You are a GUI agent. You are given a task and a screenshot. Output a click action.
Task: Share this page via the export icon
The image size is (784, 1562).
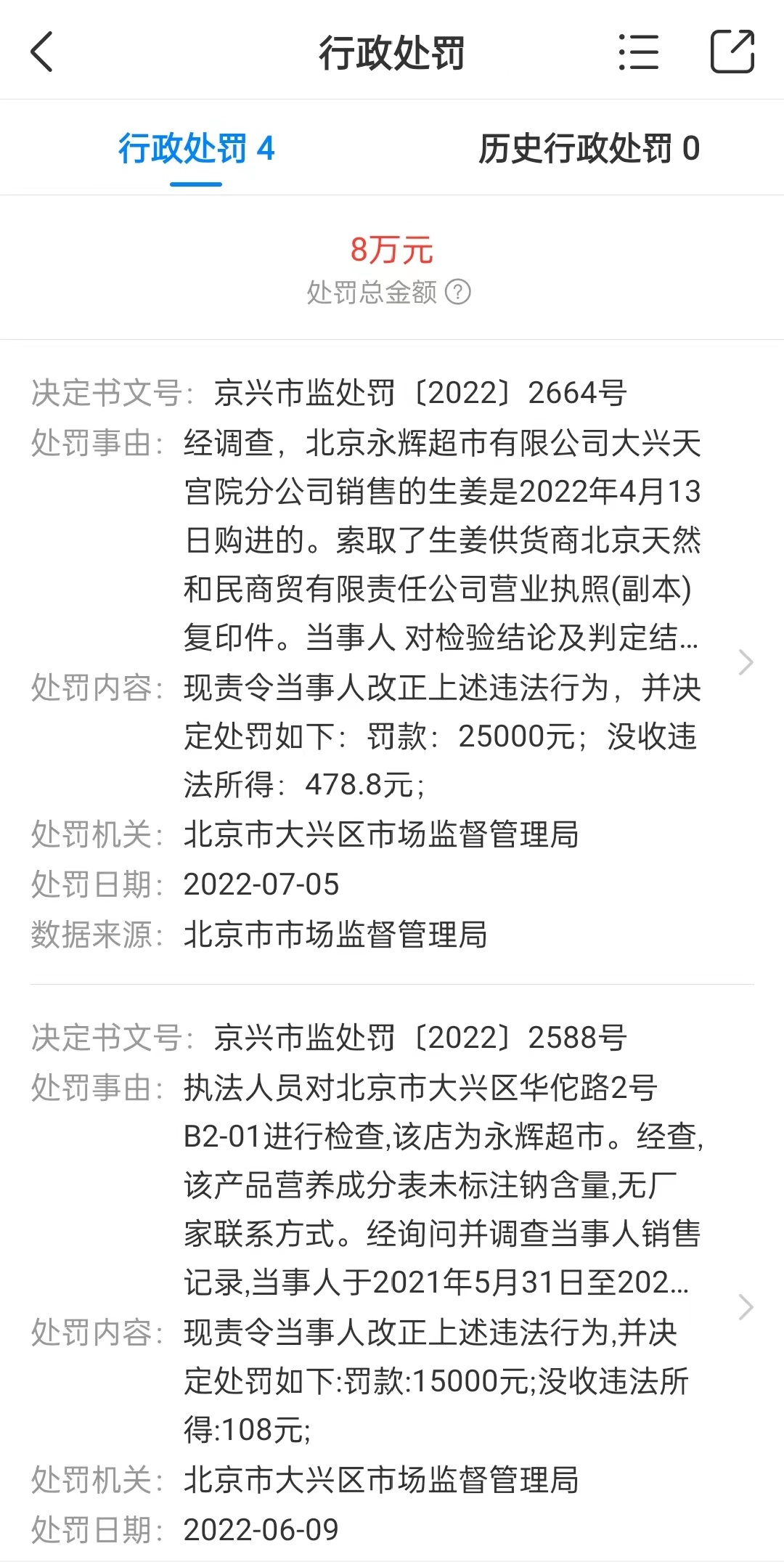732,52
